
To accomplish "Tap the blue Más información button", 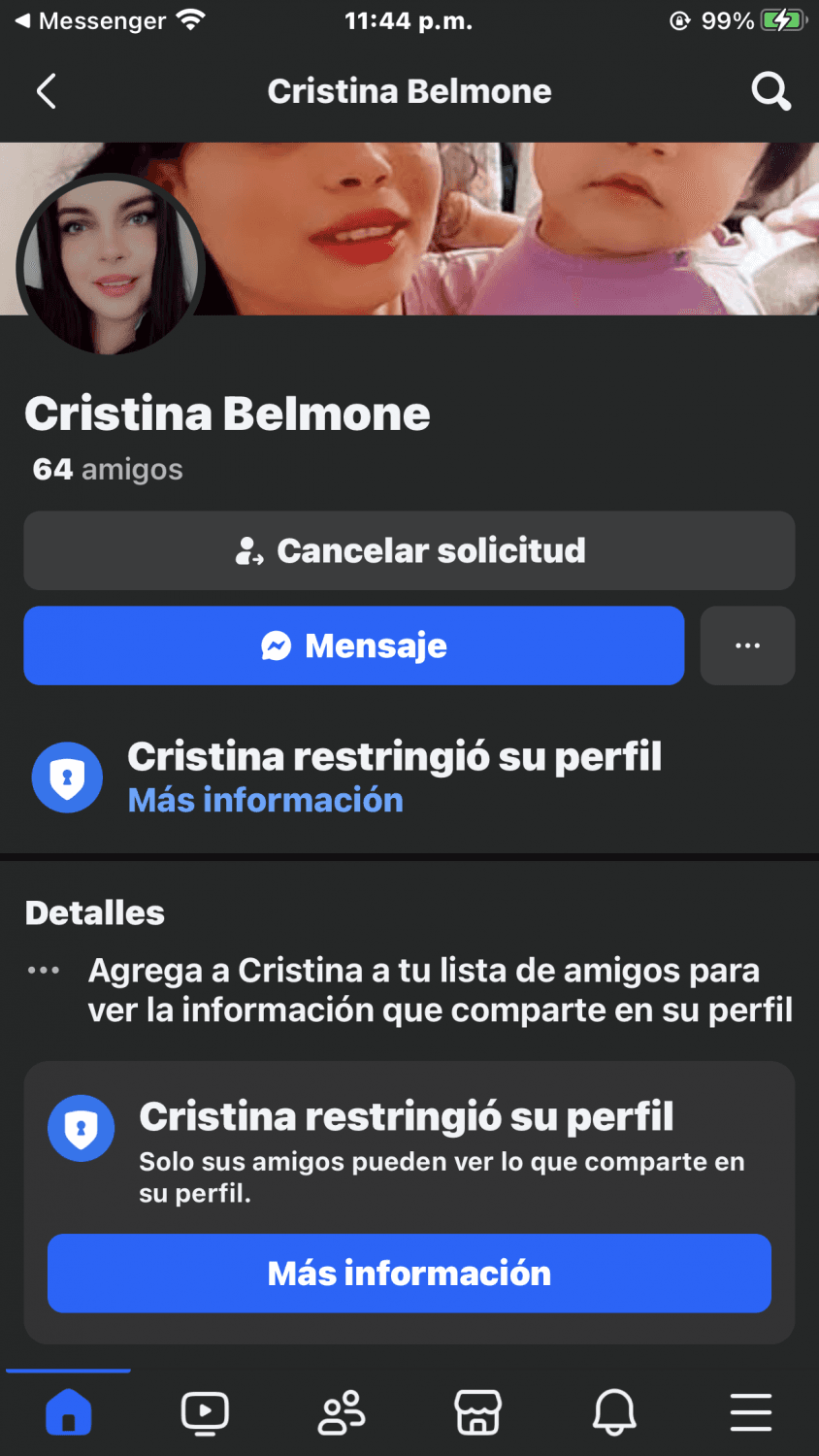I will click(409, 1273).
